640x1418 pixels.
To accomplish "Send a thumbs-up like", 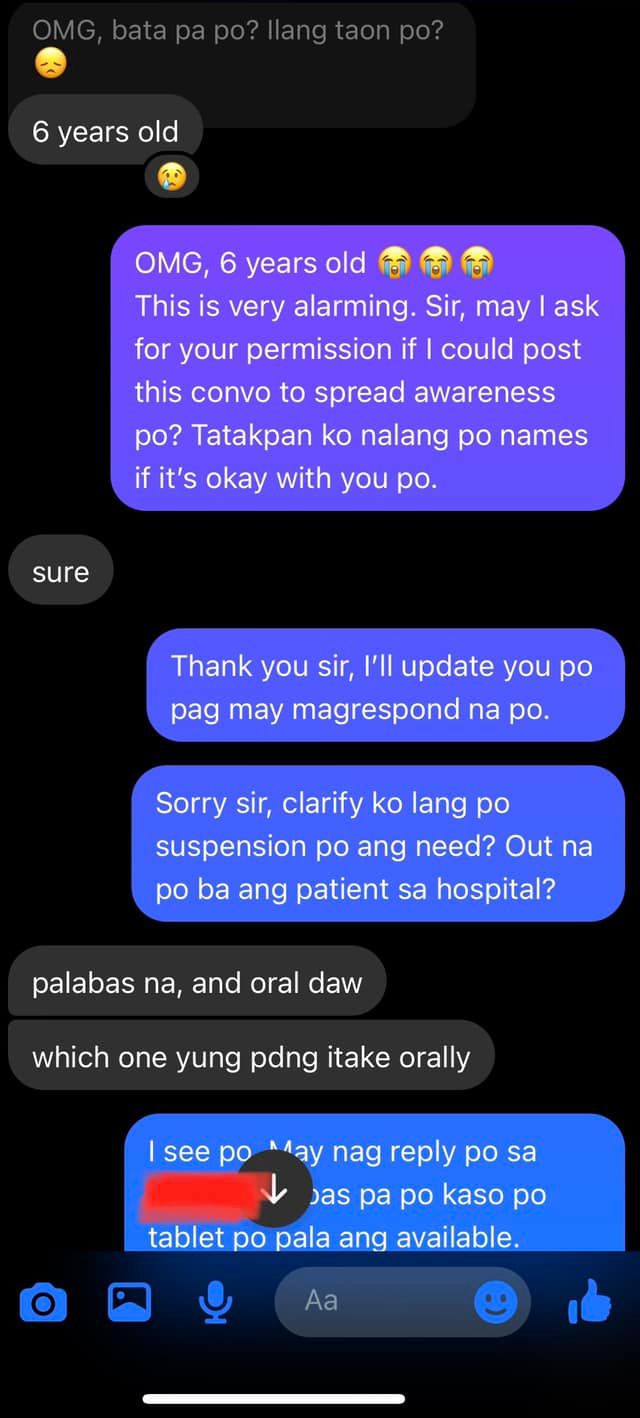I will [x=589, y=1301].
